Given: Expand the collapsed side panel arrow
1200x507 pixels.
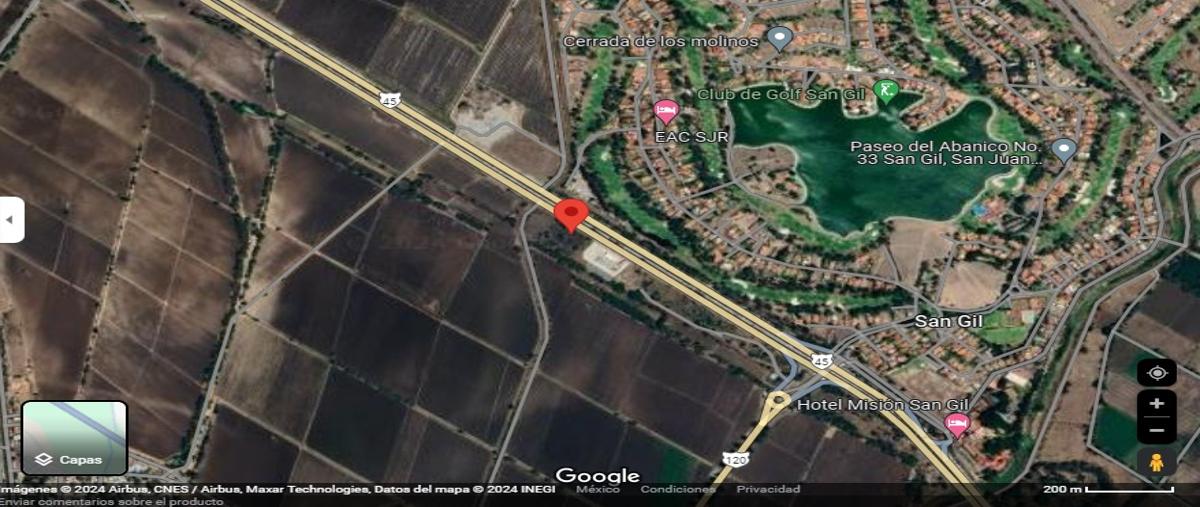Looking at the screenshot, I should pyautogui.click(x=10, y=219).
